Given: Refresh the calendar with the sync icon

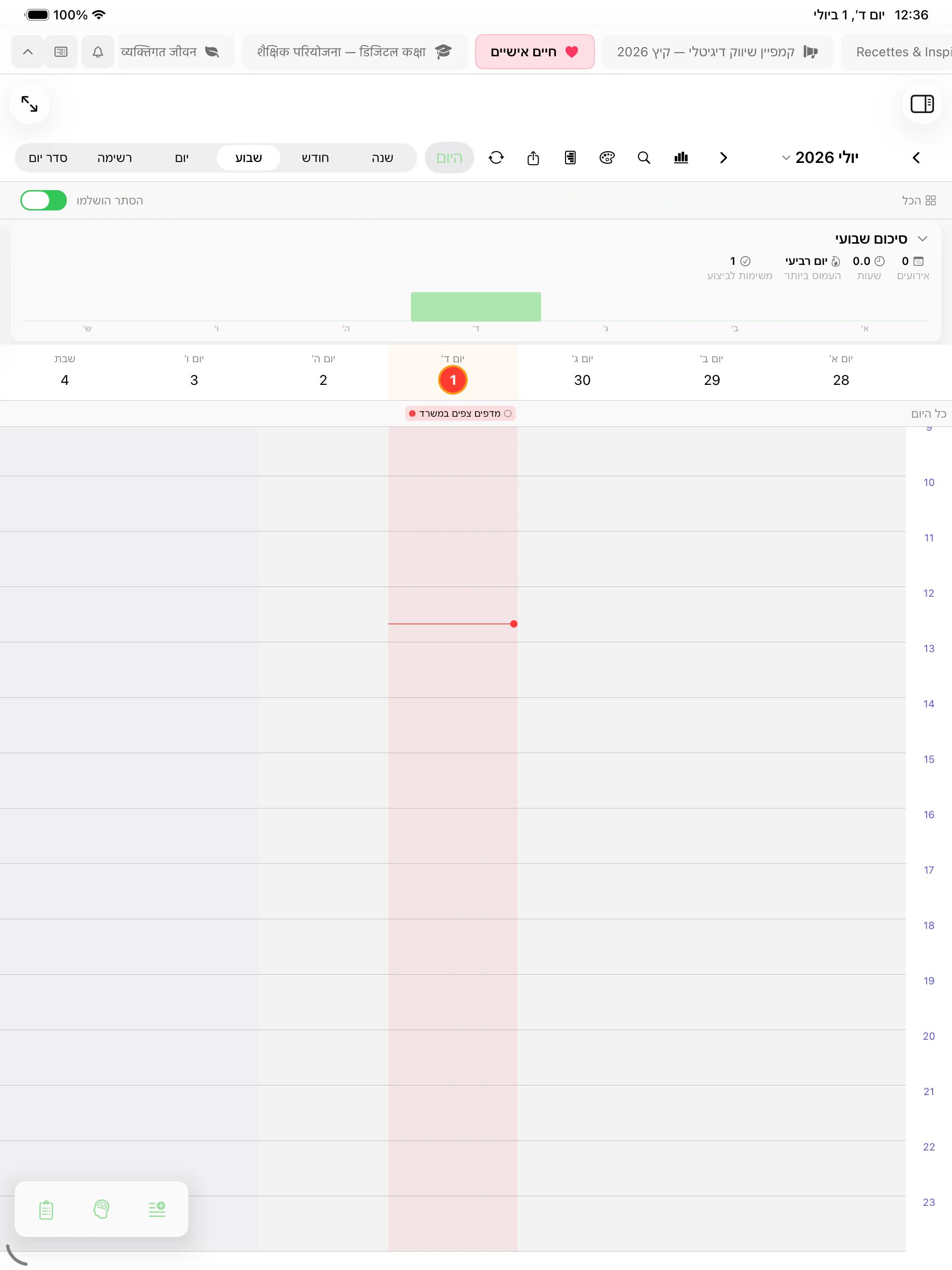Looking at the screenshot, I should pyautogui.click(x=496, y=158).
